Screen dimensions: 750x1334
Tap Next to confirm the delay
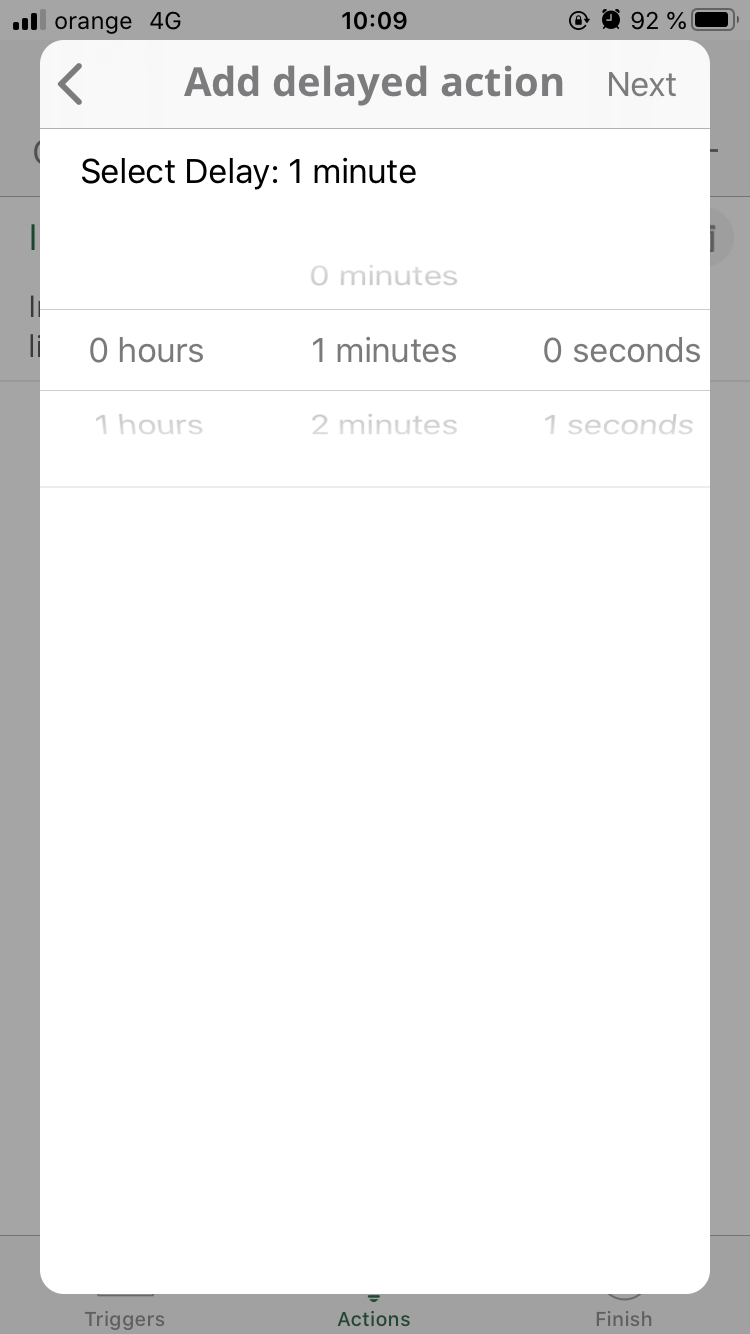point(641,85)
